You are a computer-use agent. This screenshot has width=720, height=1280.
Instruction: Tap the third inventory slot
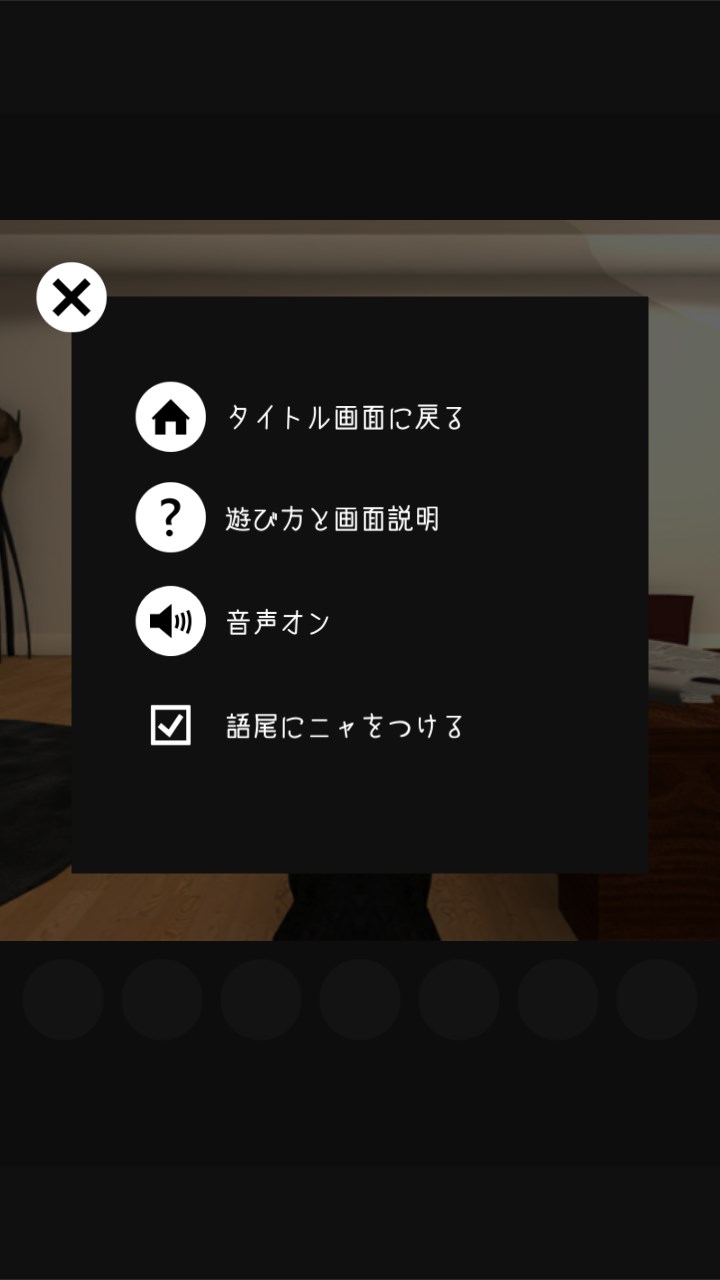pos(260,998)
